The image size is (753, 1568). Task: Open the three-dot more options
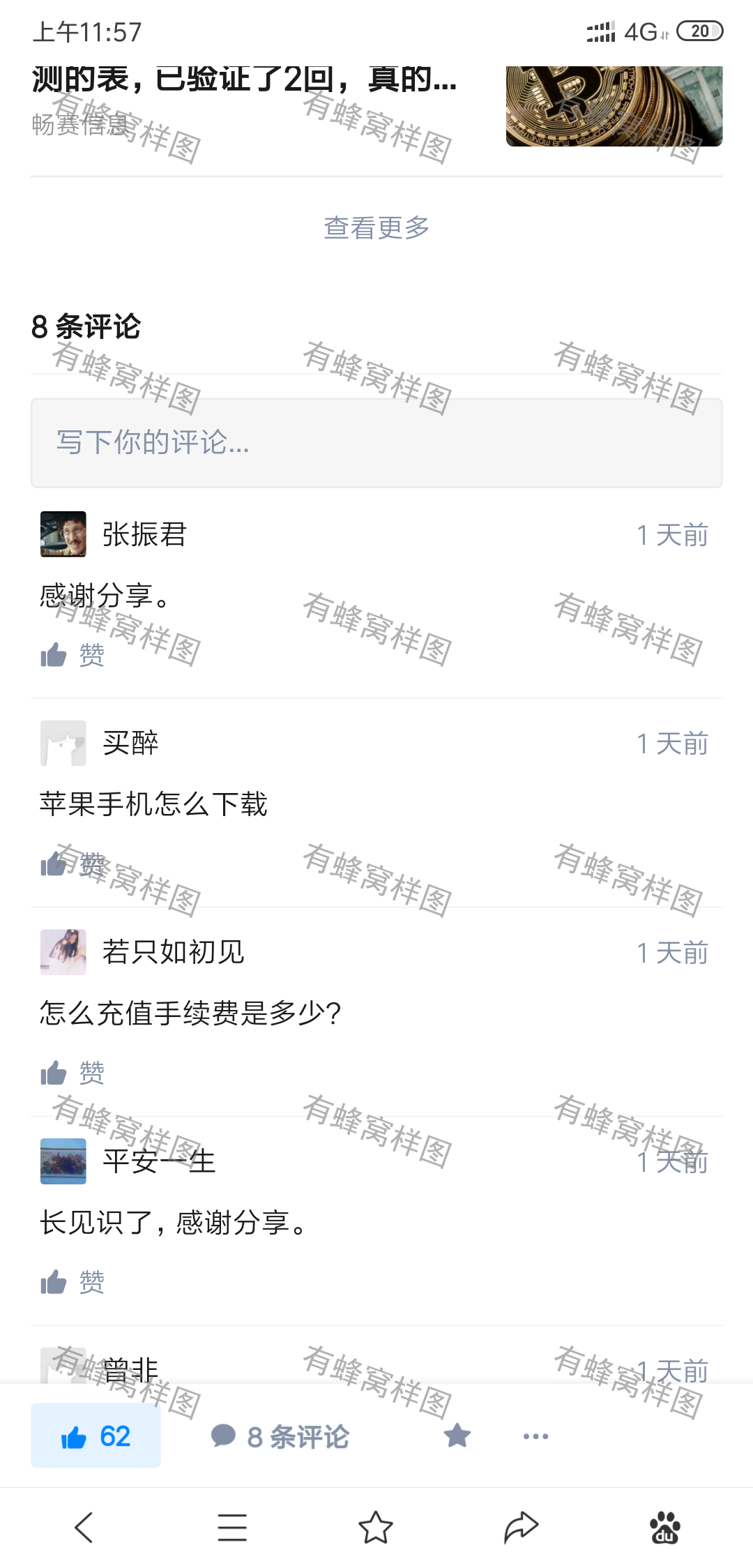pyautogui.click(x=535, y=1436)
